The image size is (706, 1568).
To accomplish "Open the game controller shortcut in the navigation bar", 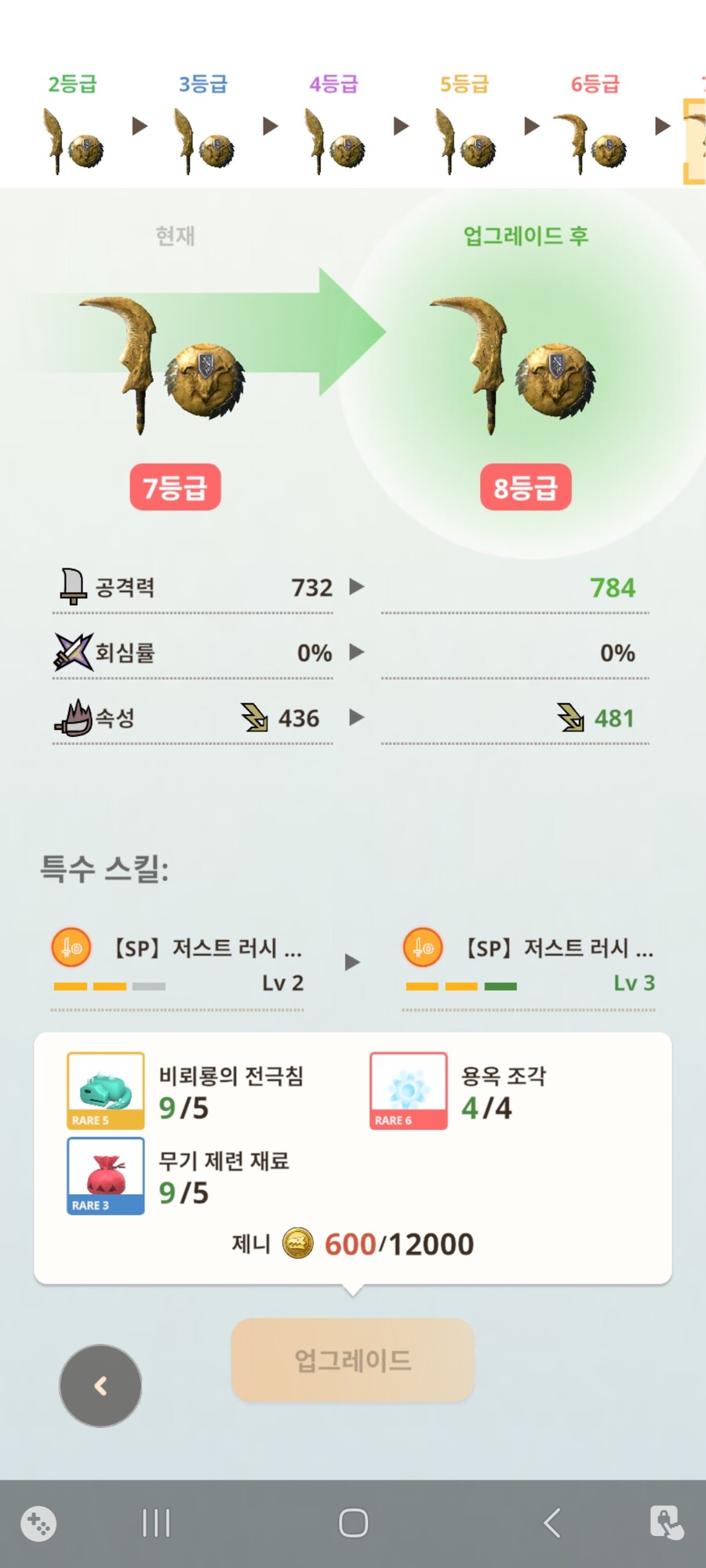I will click(38, 1523).
